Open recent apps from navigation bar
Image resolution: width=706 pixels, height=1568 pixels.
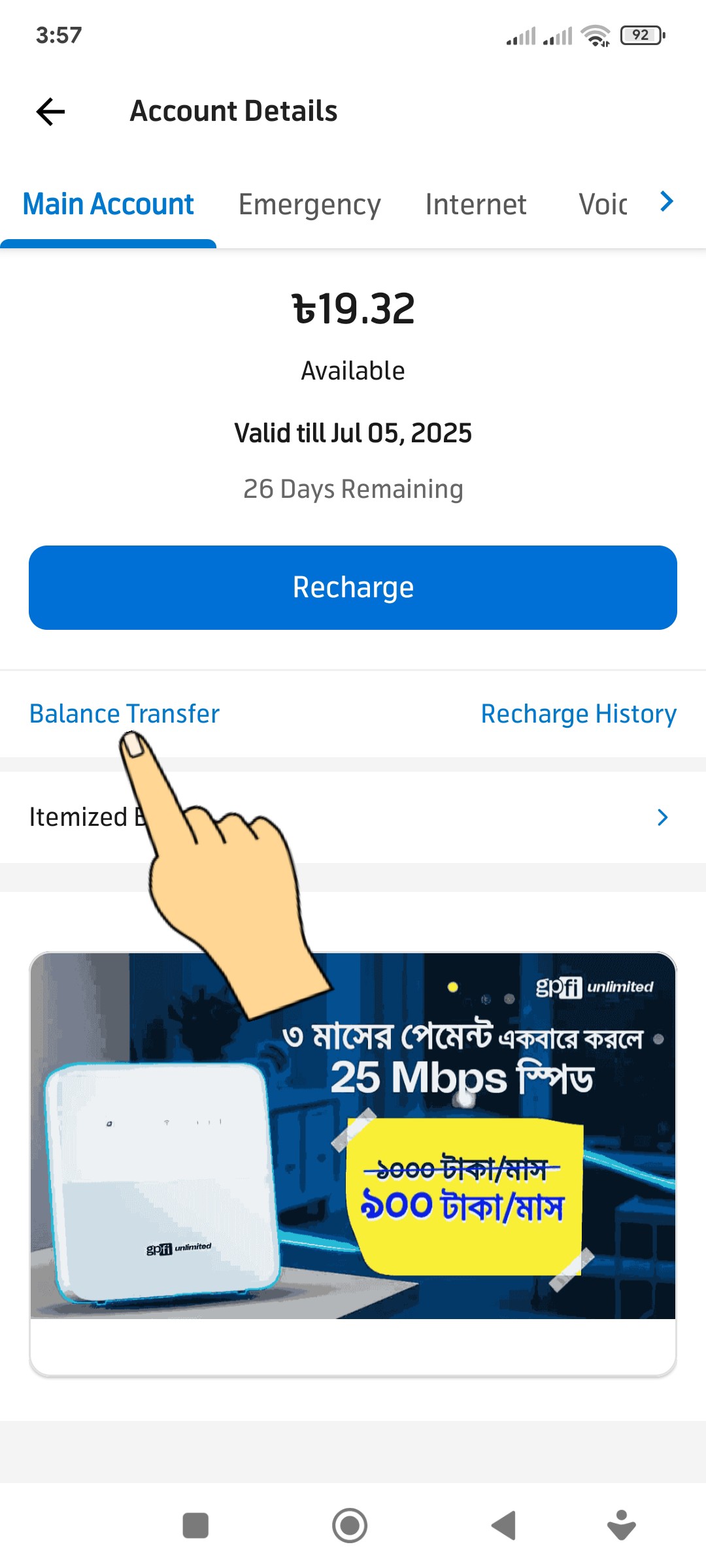195,1526
